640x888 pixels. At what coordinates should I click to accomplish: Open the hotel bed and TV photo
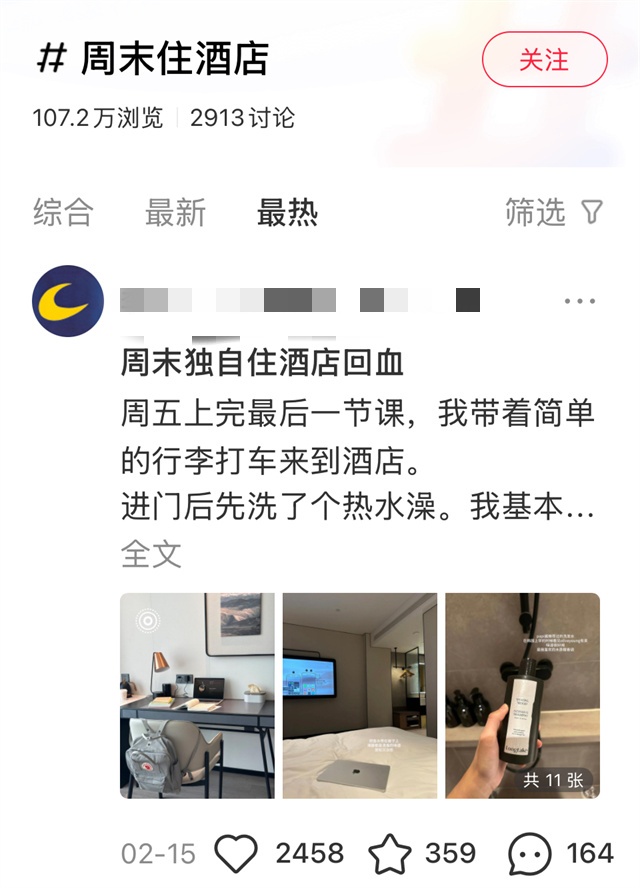[x=359, y=695]
